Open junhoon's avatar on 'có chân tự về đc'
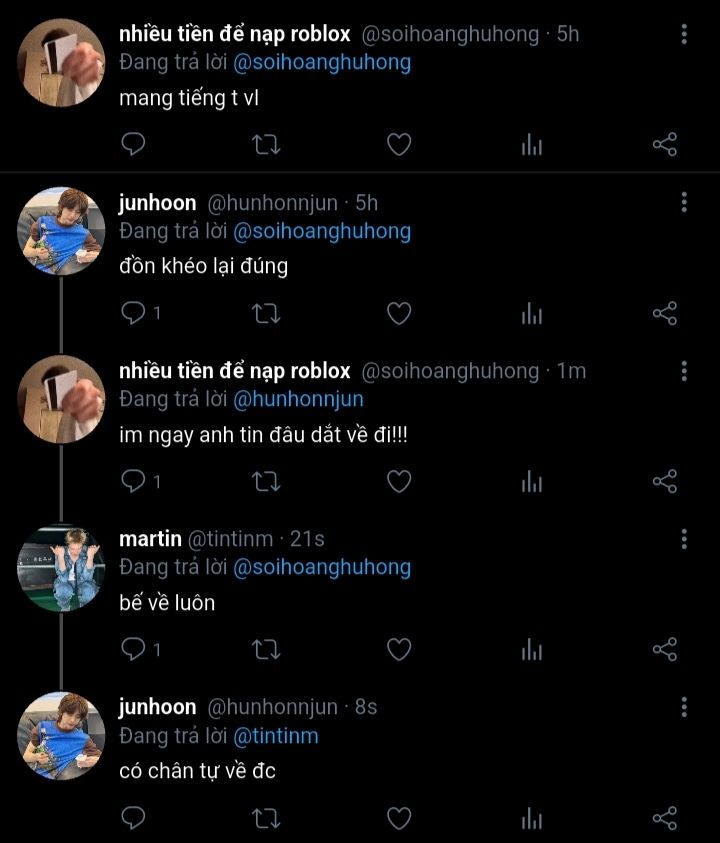The width and height of the screenshot is (720, 843). (62, 736)
